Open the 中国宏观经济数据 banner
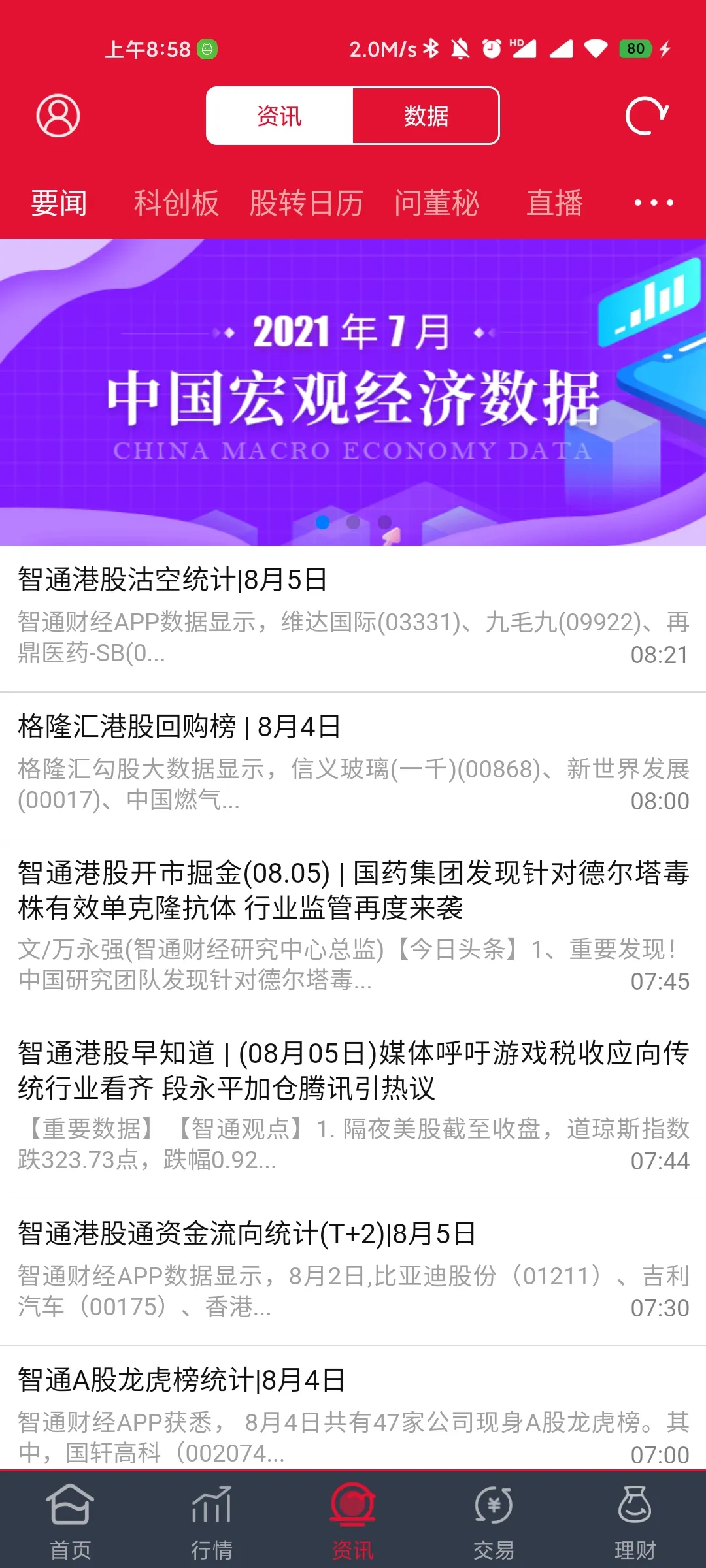The image size is (706, 1568). [x=353, y=392]
